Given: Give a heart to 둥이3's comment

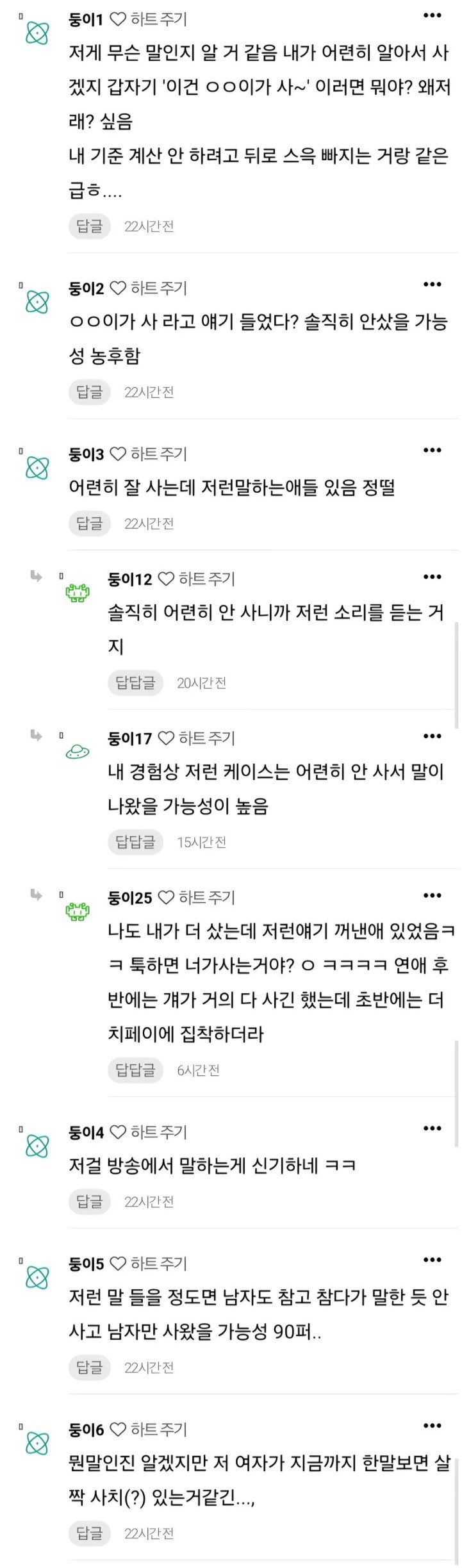Looking at the screenshot, I should pyautogui.click(x=149, y=454).
